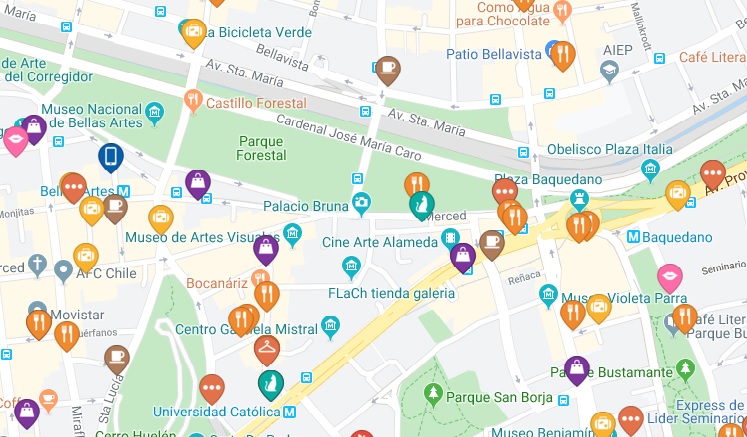The width and height of the screenshot is (747, 437).
Task: Select the Palacio Bruna museum marker
Action: 360,203
